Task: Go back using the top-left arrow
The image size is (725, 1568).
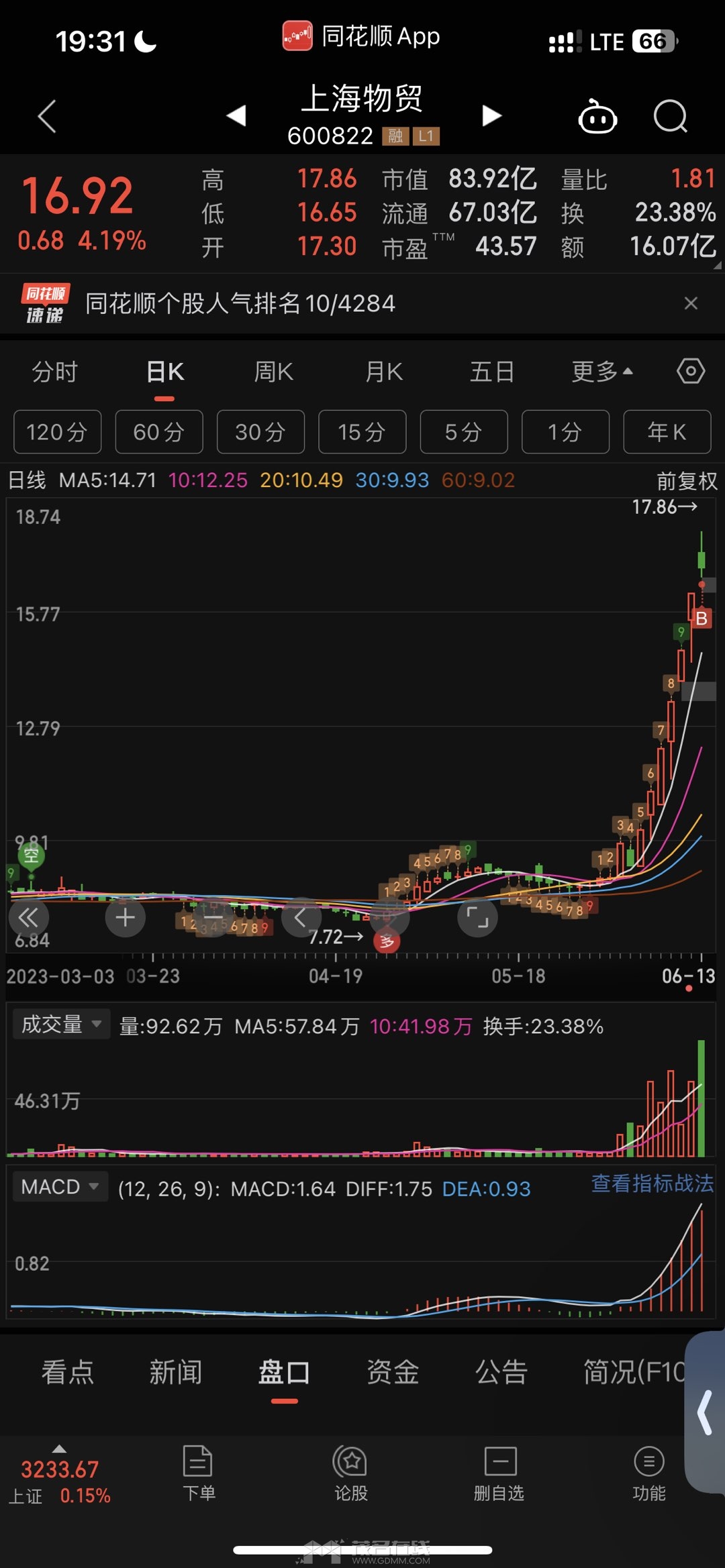Action: point(47,117)
